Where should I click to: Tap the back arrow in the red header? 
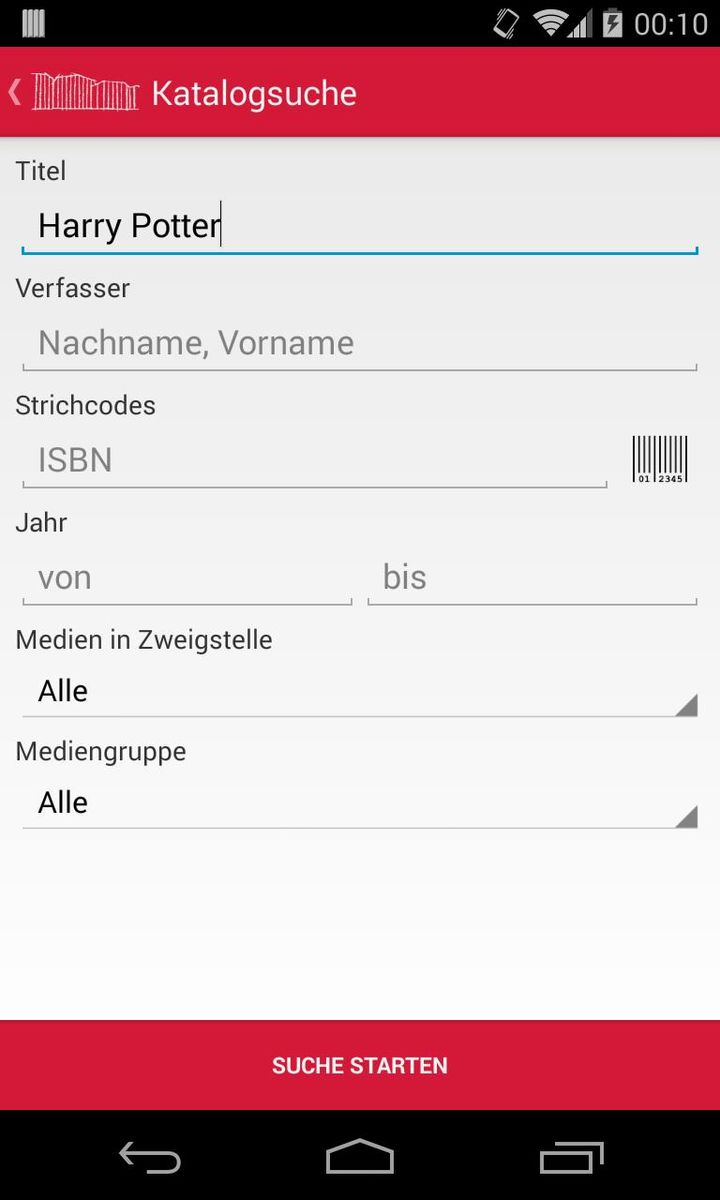point(14,91)
